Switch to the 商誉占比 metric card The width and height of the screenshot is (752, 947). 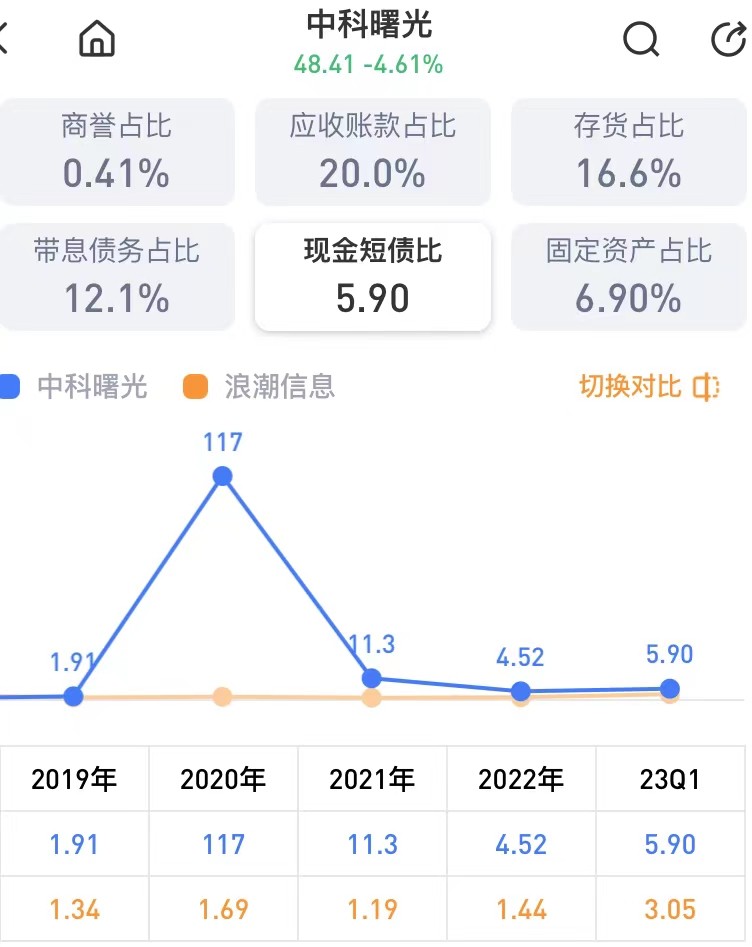point(117,152)
